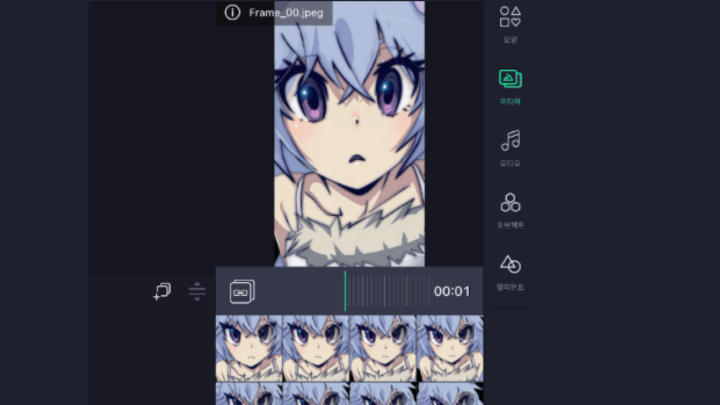Open the element (엘리먼트) panel
The image size is (720, 405).
(510, 270)
